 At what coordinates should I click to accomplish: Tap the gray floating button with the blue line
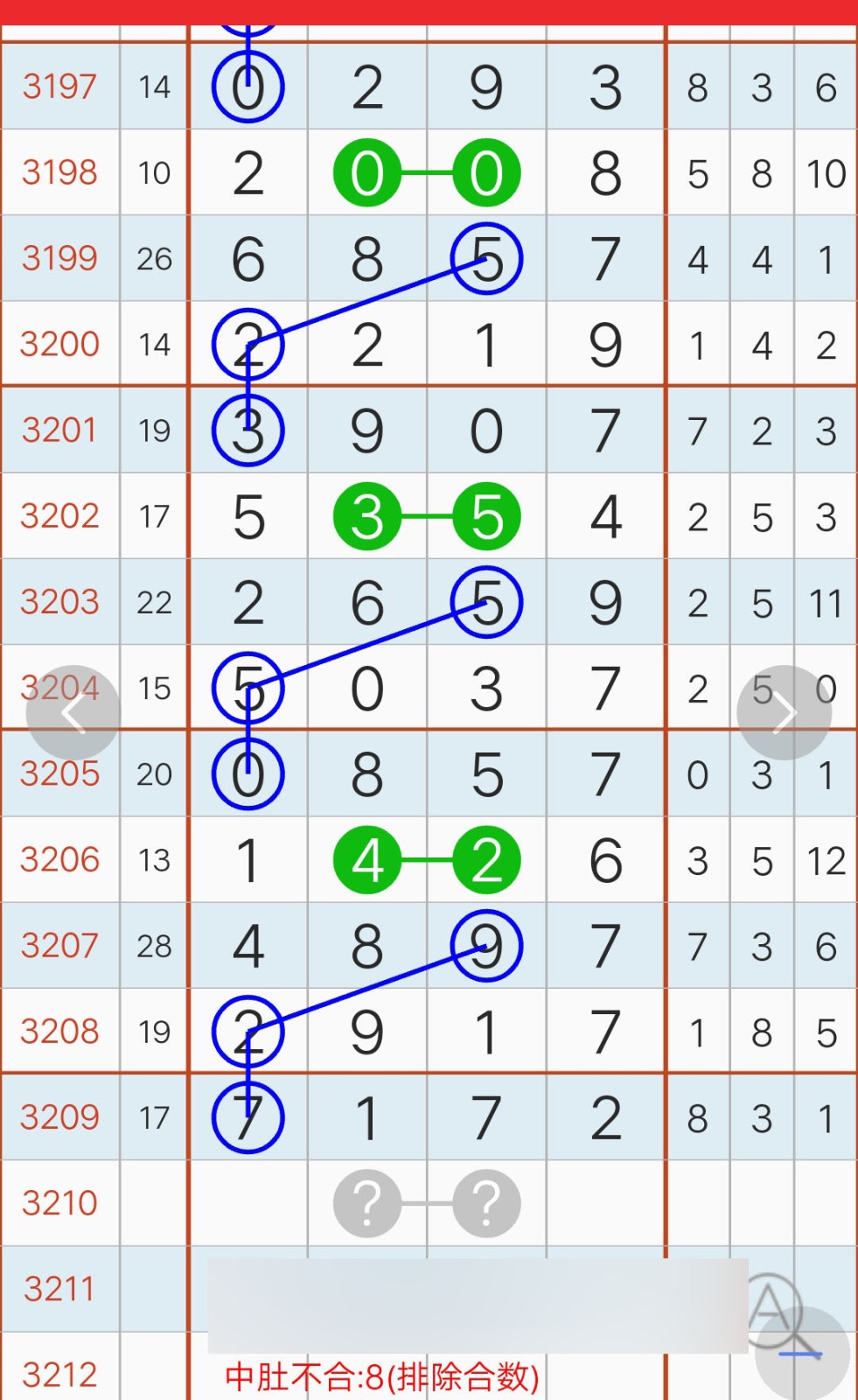pos(802,1354)
